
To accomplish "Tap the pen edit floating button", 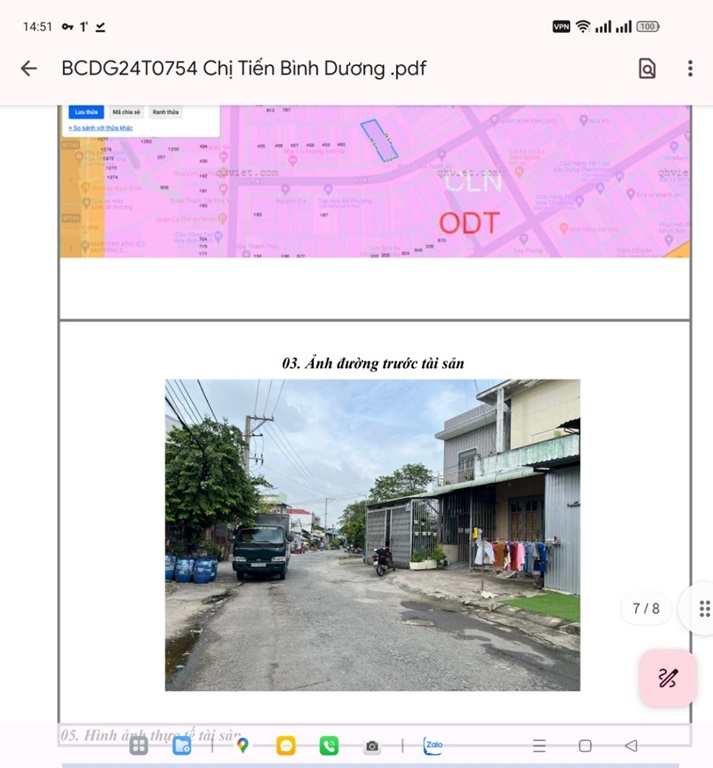I will coord(667,679).
